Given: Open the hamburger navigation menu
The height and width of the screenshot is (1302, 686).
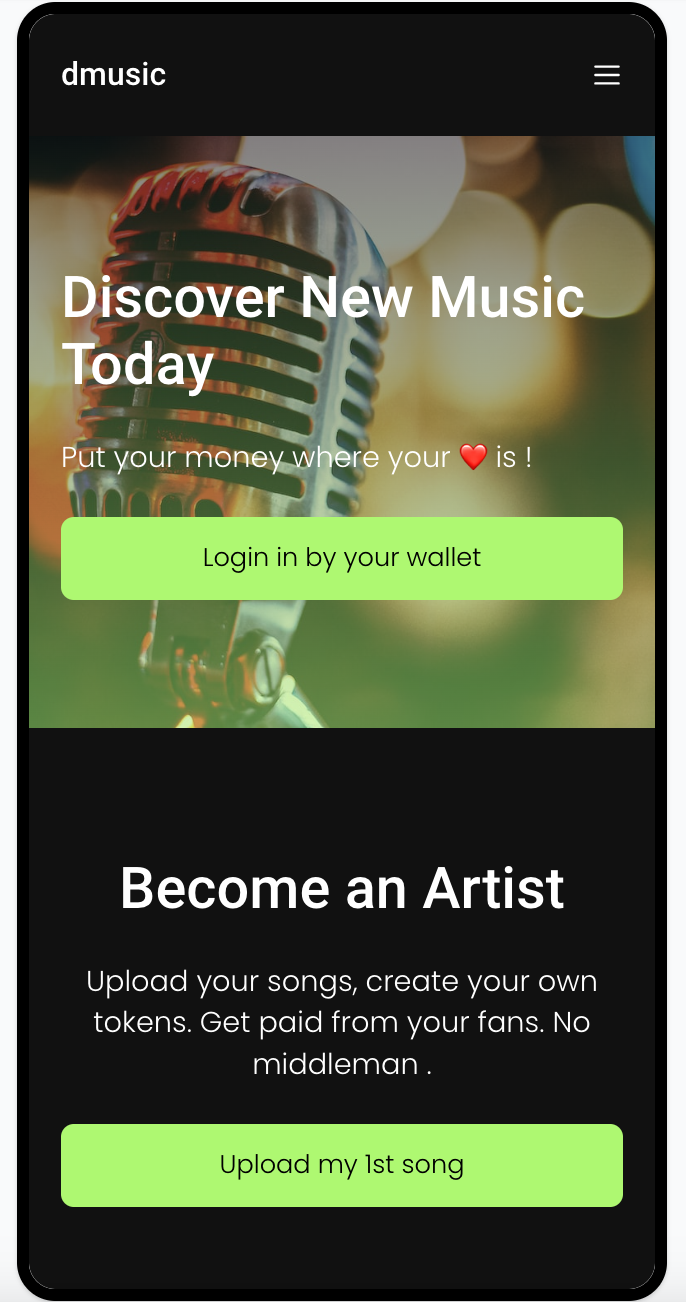Looking at the screenshot, I should (x=607, y=75).
